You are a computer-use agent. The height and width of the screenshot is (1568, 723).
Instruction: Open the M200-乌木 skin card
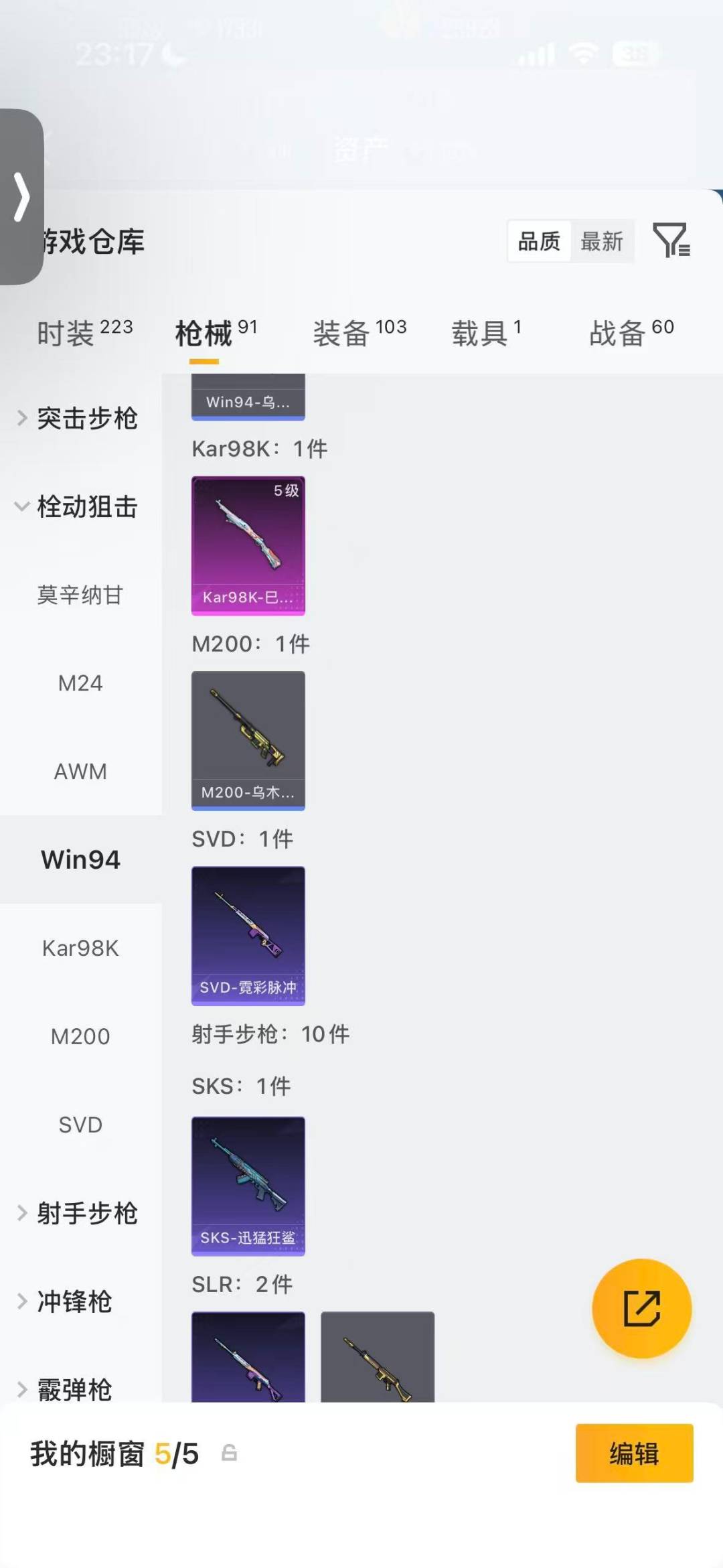248,740
